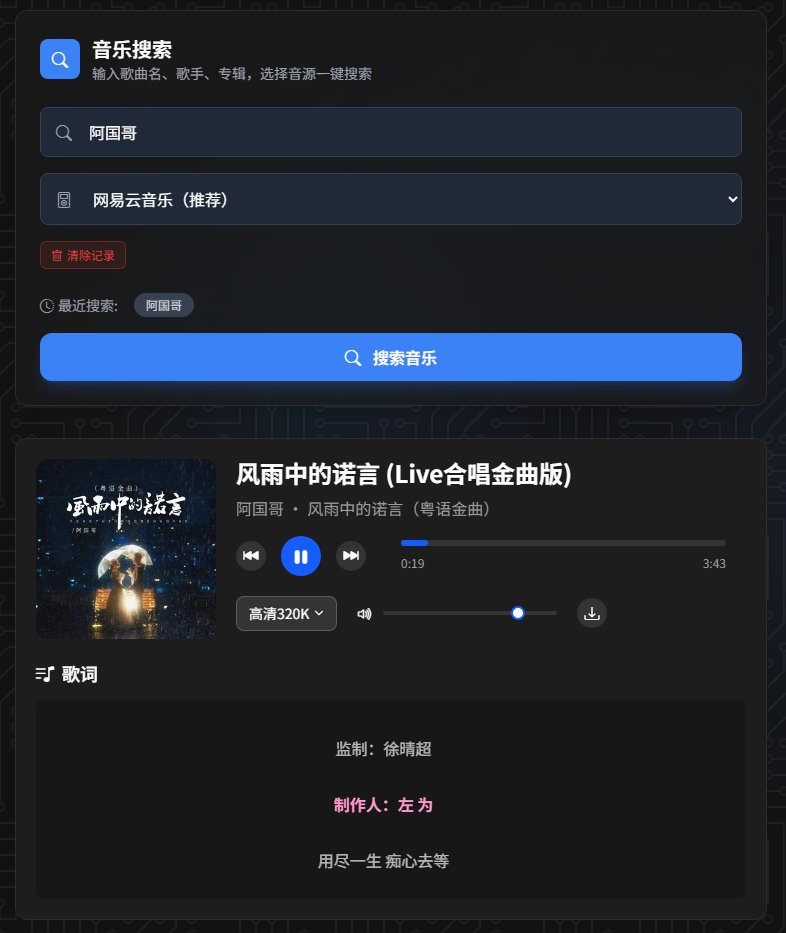The height and width of the screenshot is (933, 786).
Task: Skip to the next track
Action: coord(351,556)
